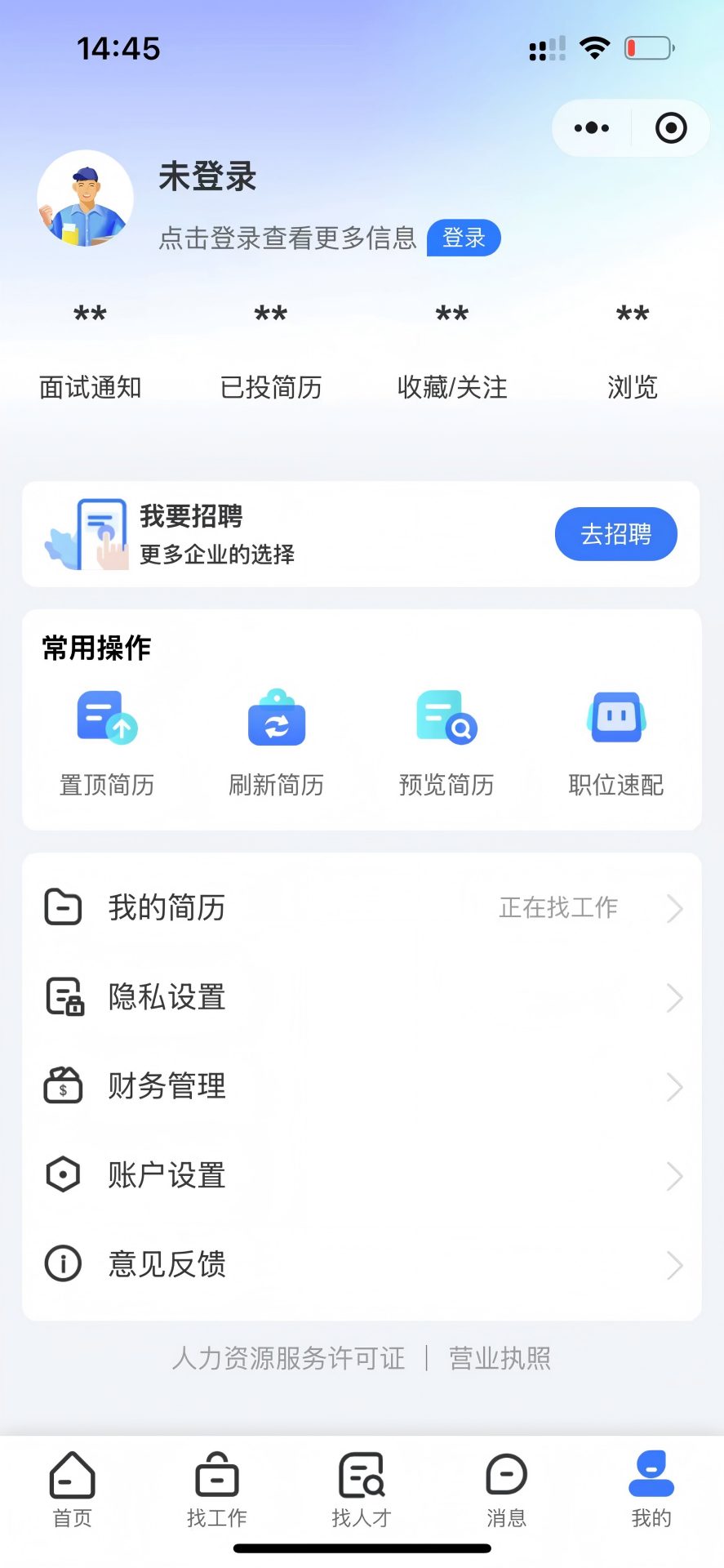Click the 我的简历 folder icon

point(62,906)
